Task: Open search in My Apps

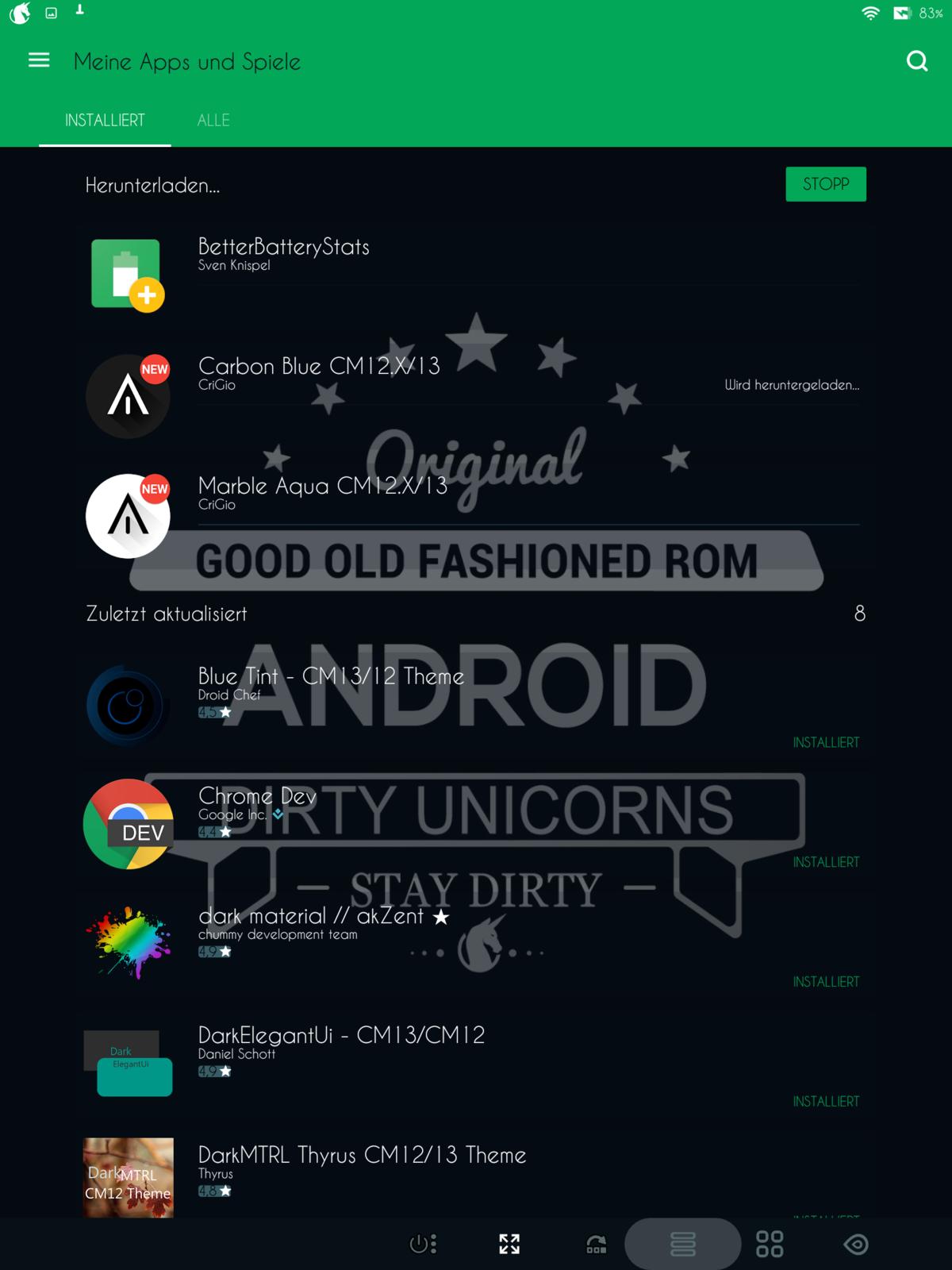Action: (x=916, y=61)
